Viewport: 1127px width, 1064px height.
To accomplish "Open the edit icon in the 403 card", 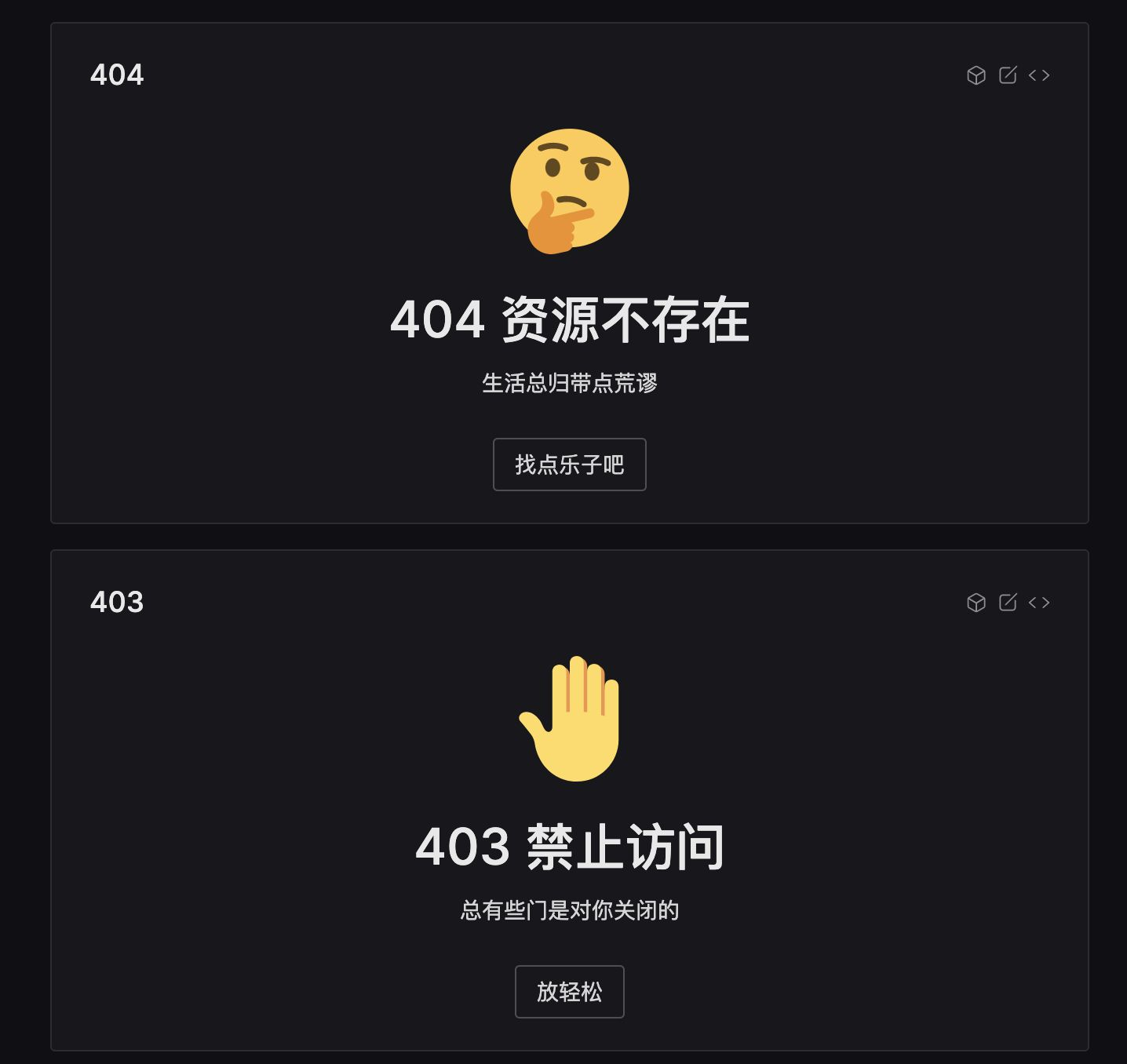I will 1008,603.
